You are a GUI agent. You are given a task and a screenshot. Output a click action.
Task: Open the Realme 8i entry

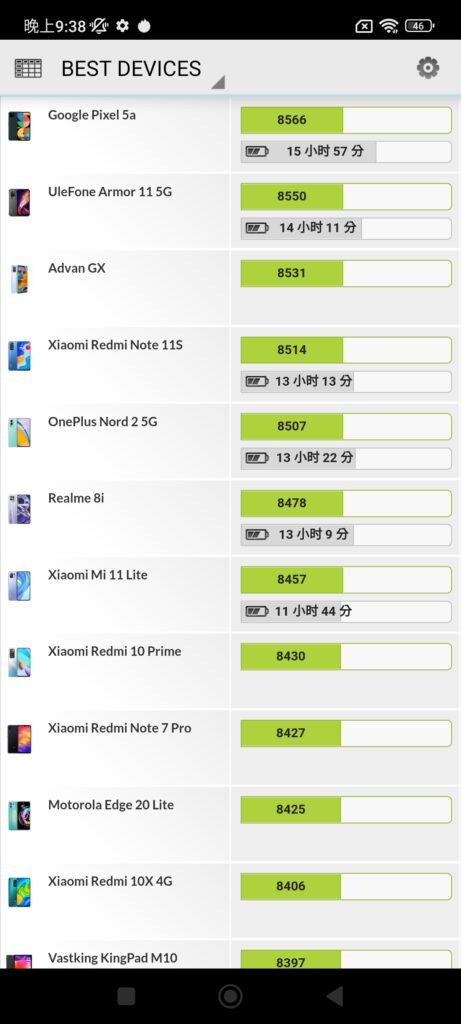pyautogui.click(x=230, y=518)
